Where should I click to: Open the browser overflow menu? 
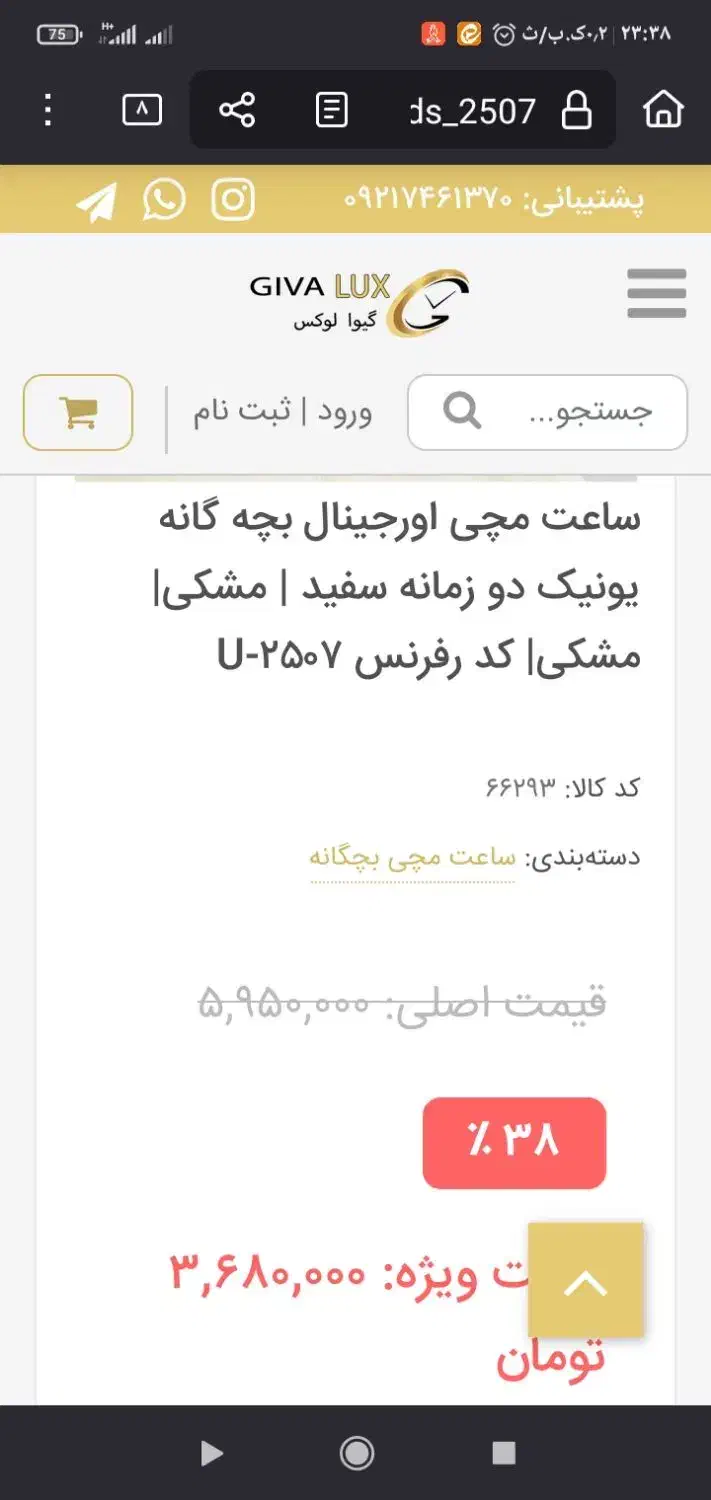[x=47, y=110]
